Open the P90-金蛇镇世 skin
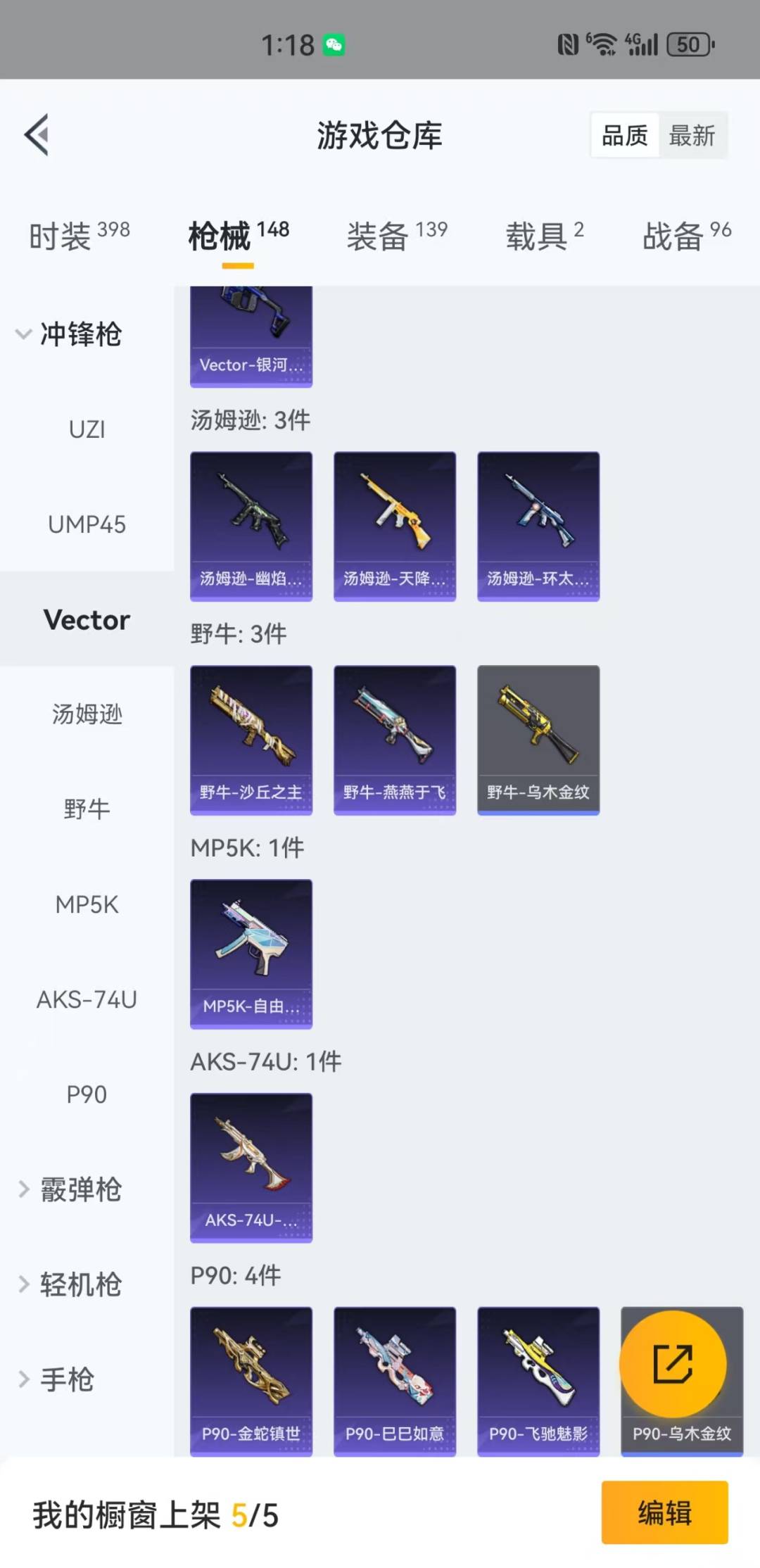Image resolution: width=760 pixels, height=1568 pixels. click(251, 1381)
